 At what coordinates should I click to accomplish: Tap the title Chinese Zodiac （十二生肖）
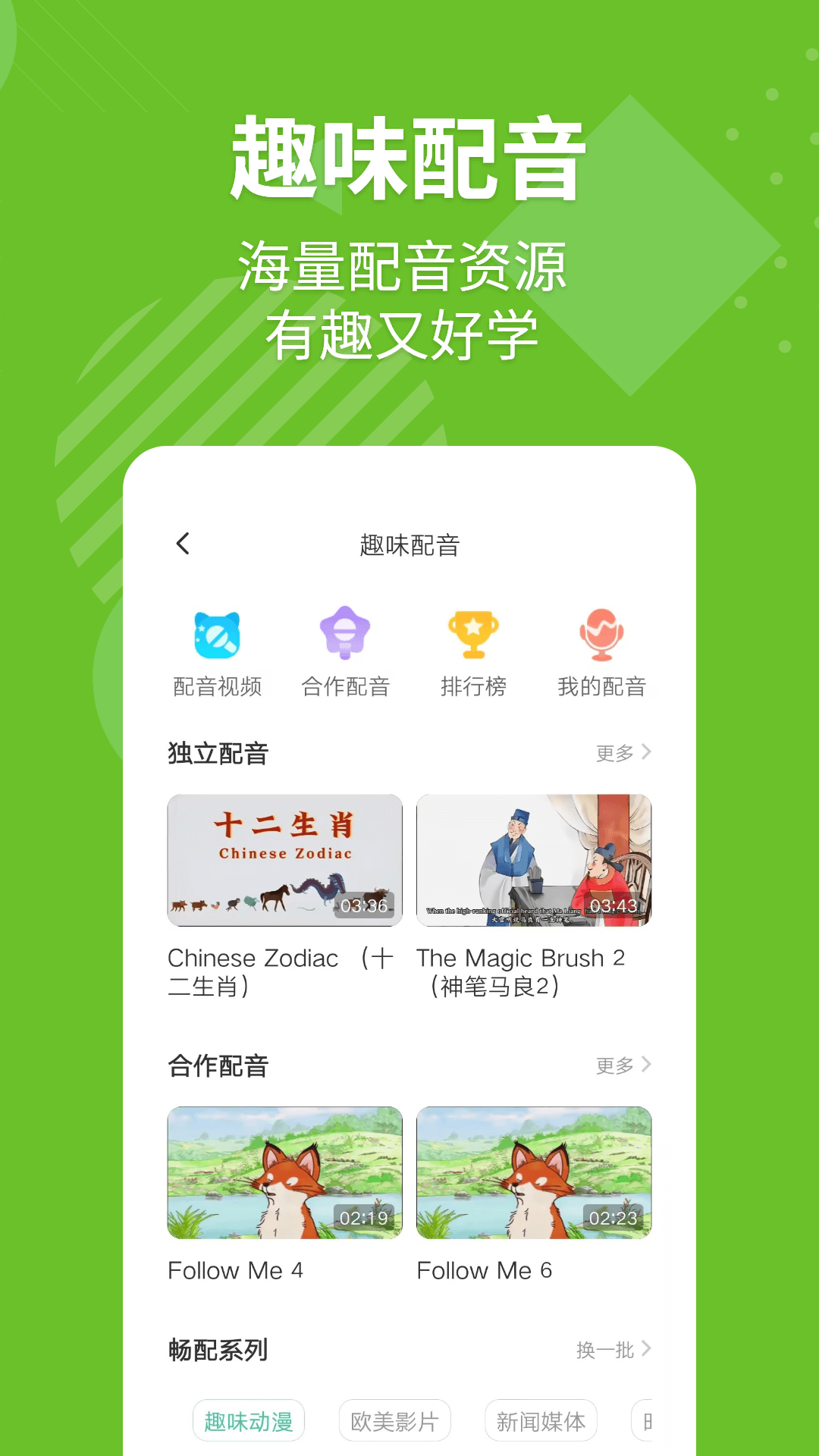[281, 972]
